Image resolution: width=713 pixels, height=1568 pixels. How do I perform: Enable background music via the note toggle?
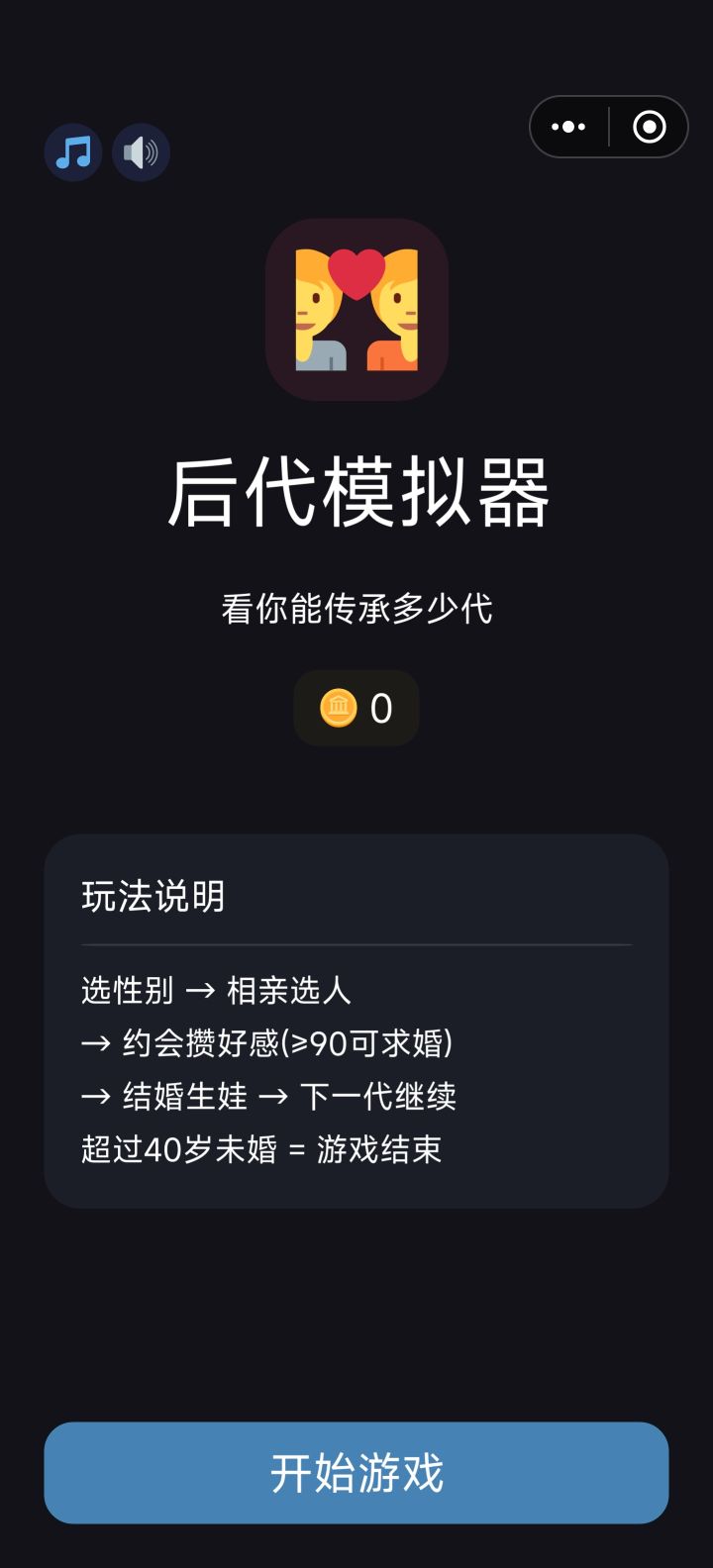pyautogui.click(x=73, y=152)
